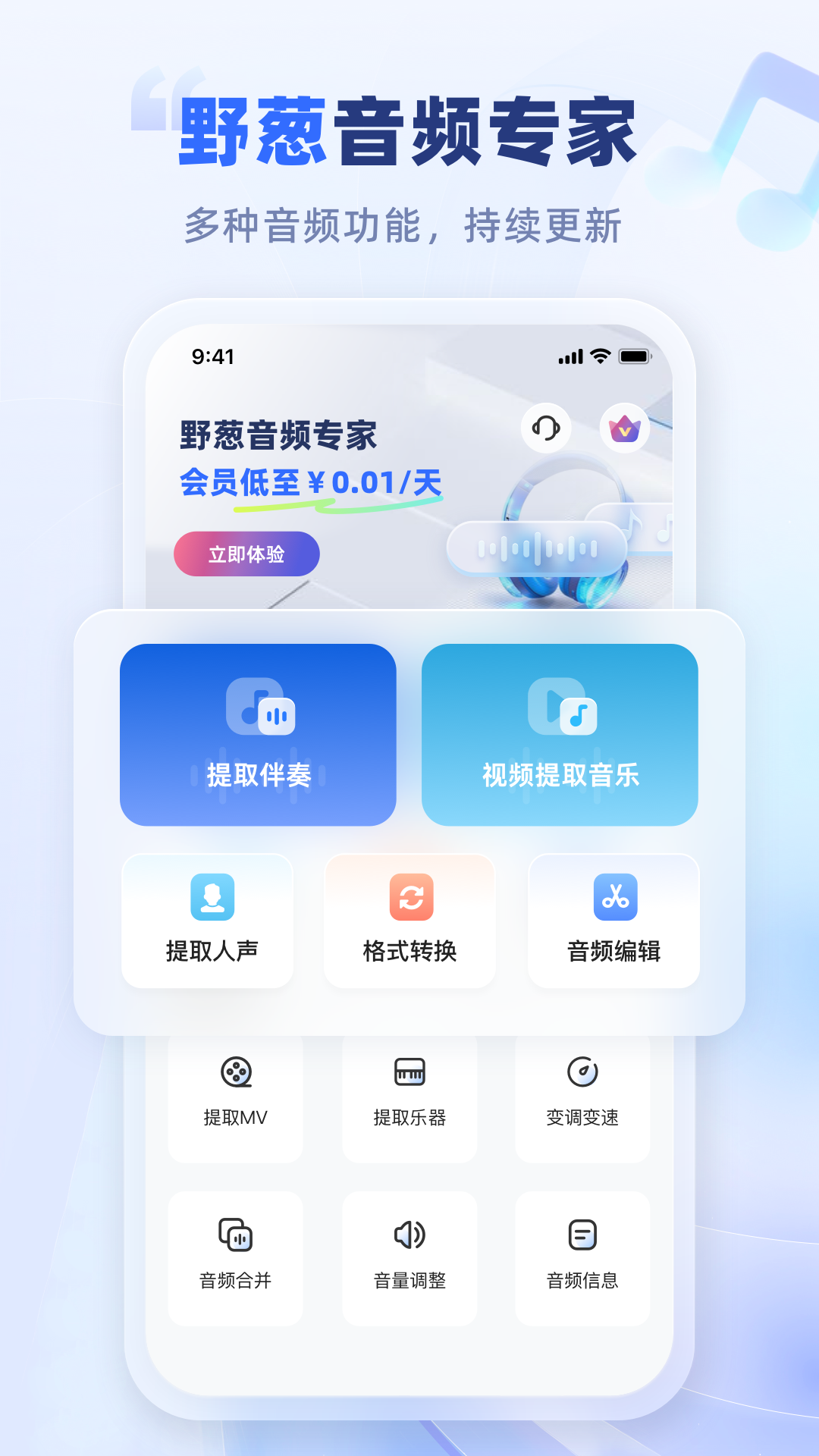Tap the Wi-Fi status bar icon

[x=601, y=354]
